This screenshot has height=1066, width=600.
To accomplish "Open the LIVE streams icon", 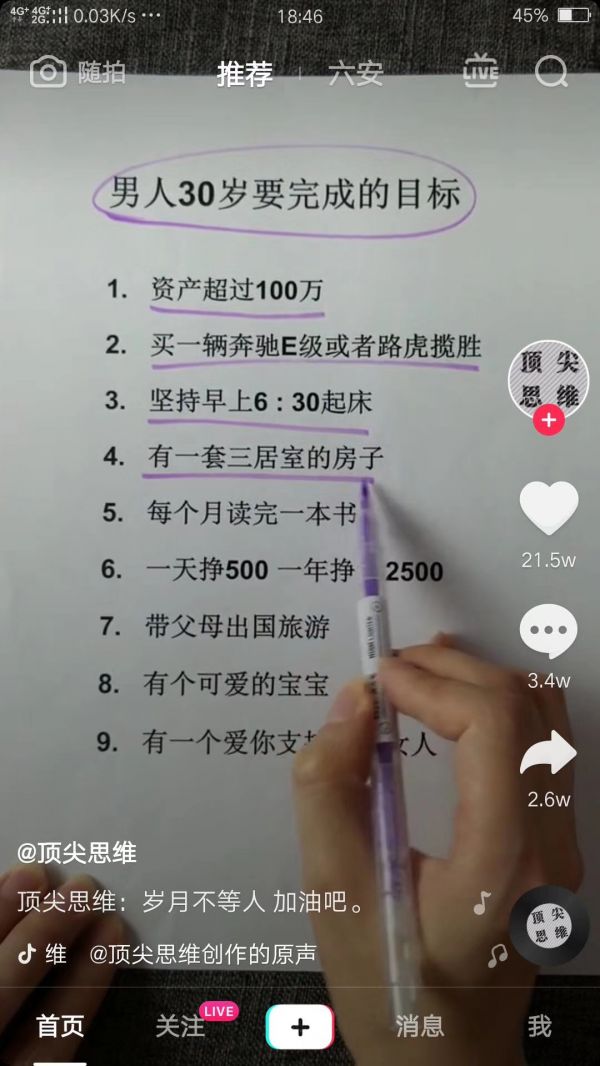I will (x=481, y=72).
